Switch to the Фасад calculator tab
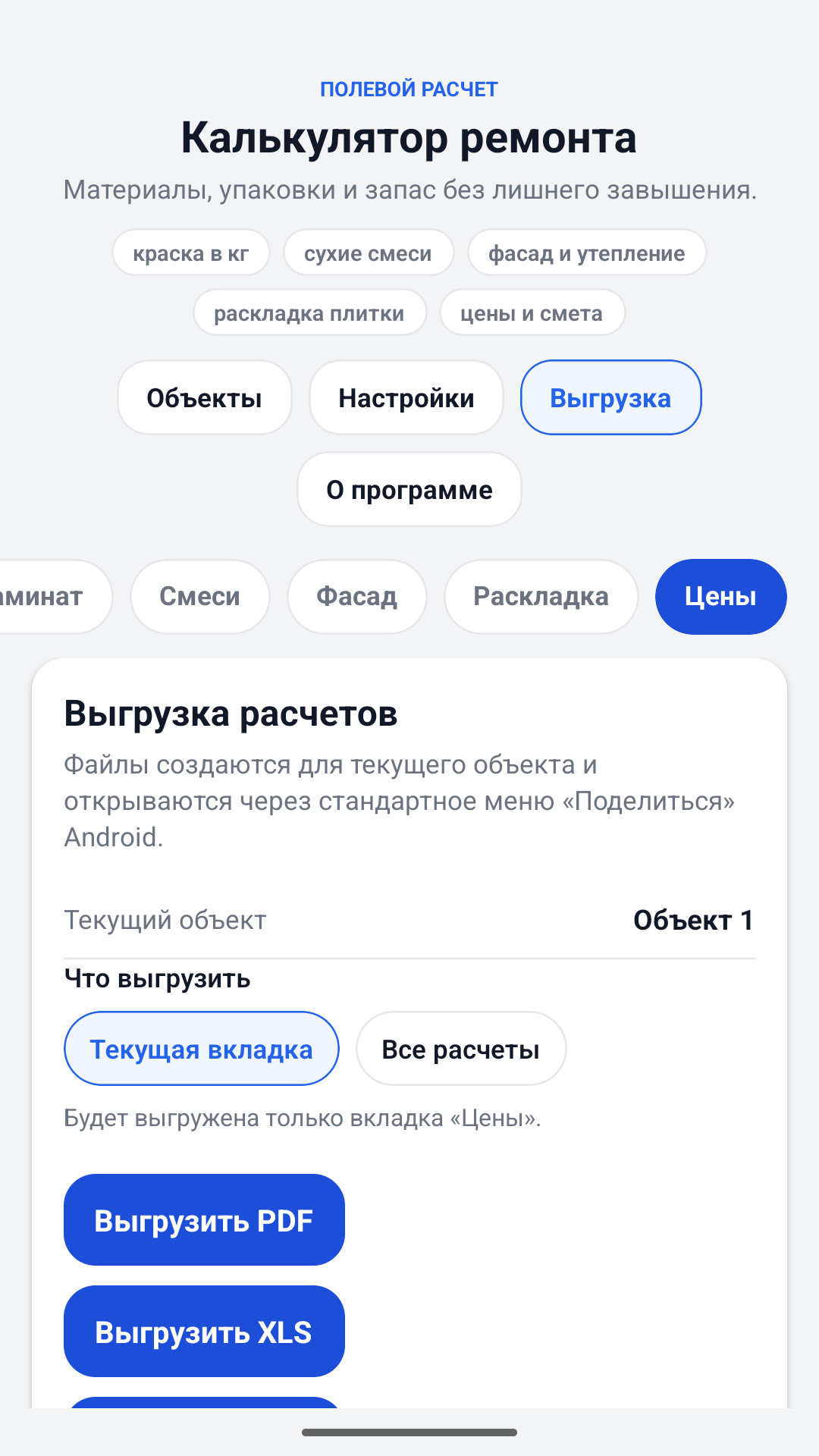 (357, 597)
